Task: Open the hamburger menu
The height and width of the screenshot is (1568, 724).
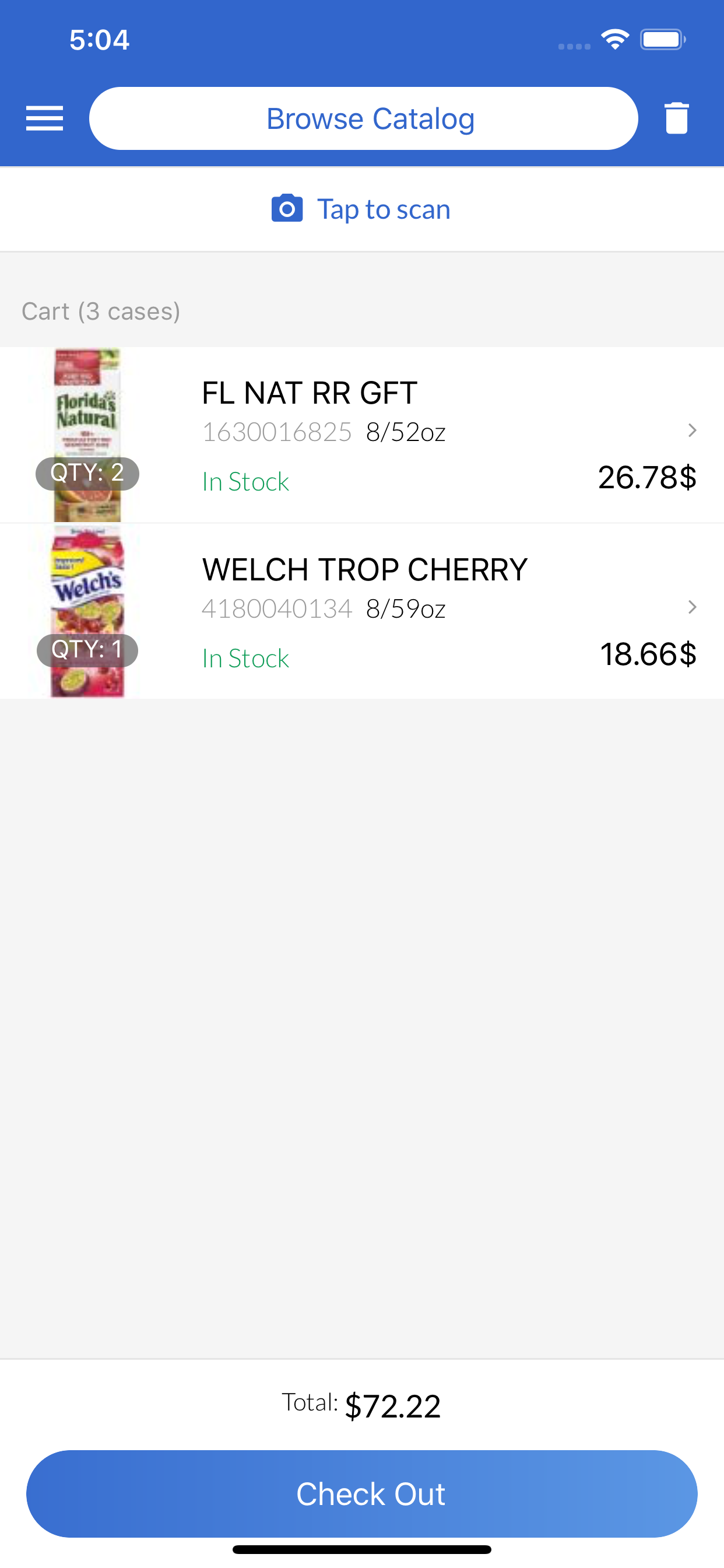Action: coord(44,118)
